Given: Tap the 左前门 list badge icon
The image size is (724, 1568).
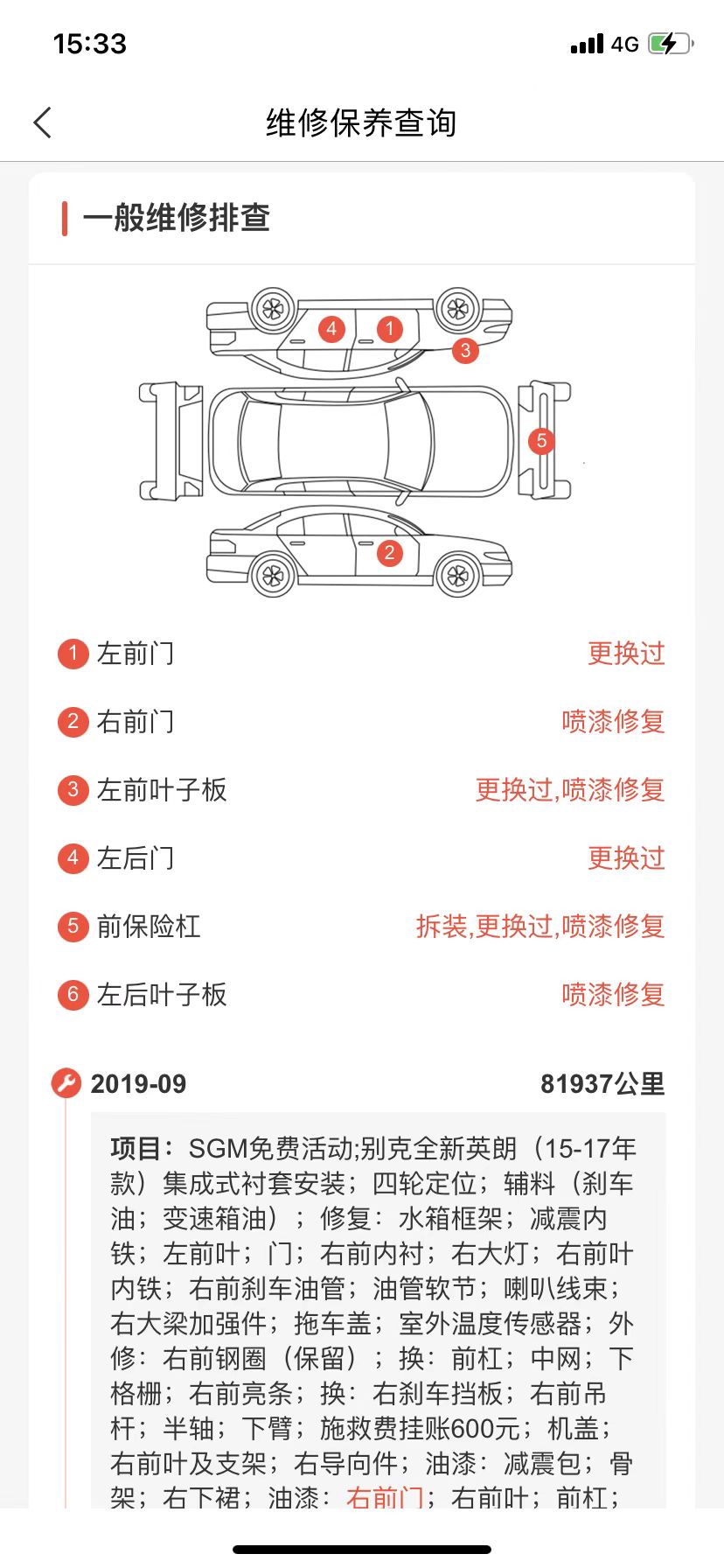Looking at the screenshot, I should 73,654.
